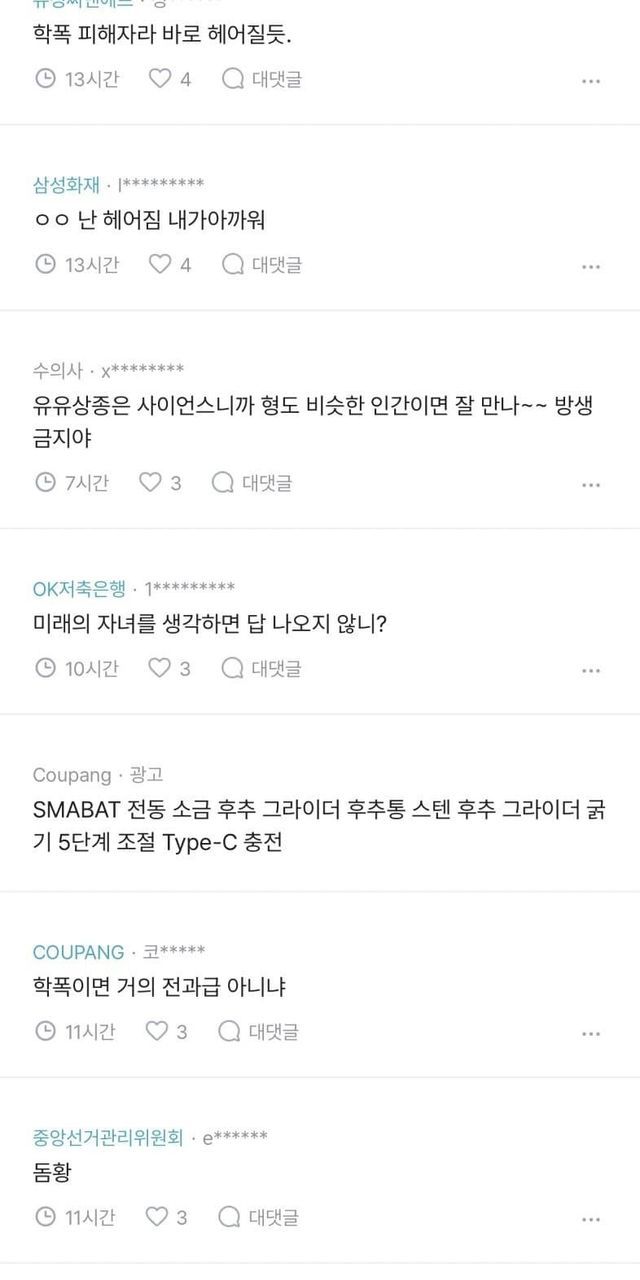Reply to the COUPANG 학폭이면 comment
Screen dimensions: 640x1280
tap(258, 1031)
